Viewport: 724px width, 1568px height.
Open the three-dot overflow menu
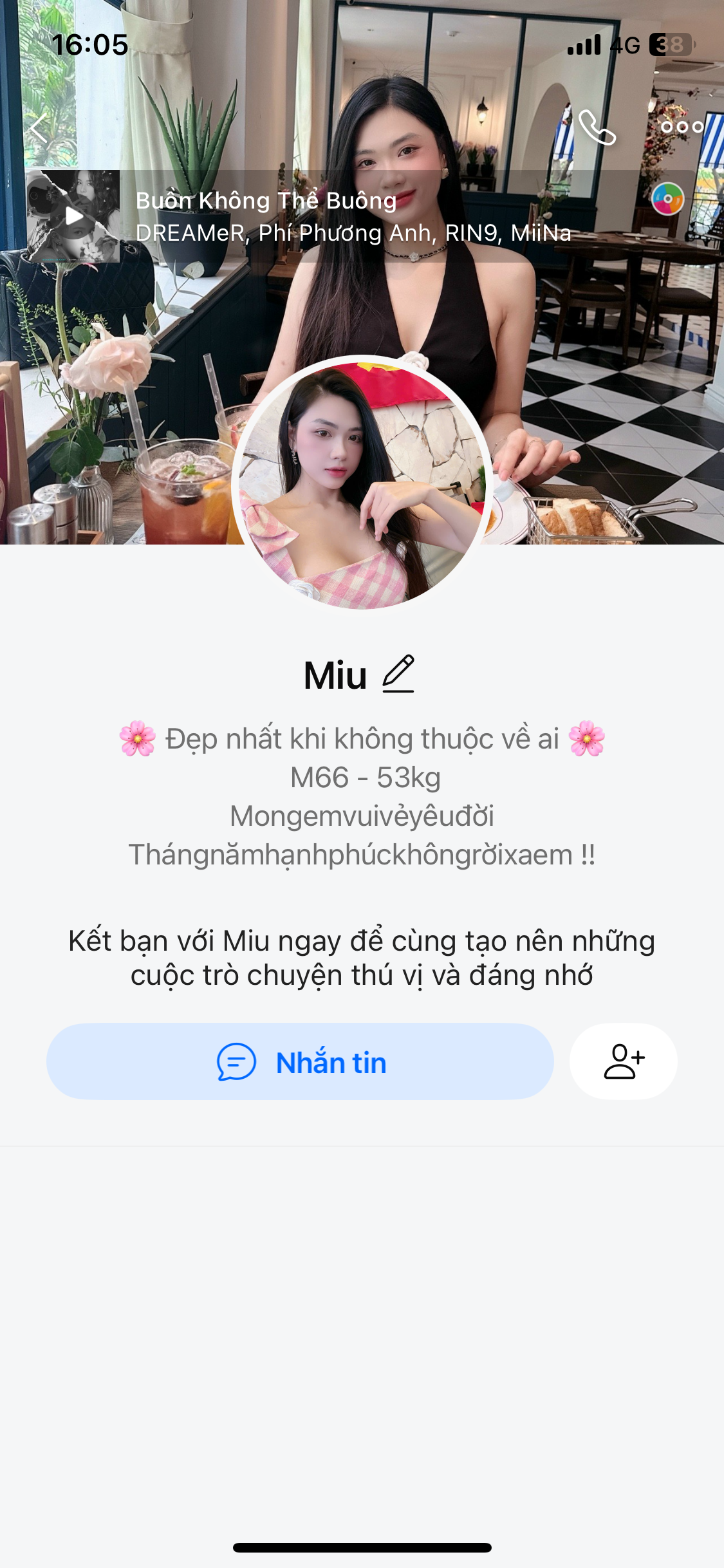click(682, 127)
